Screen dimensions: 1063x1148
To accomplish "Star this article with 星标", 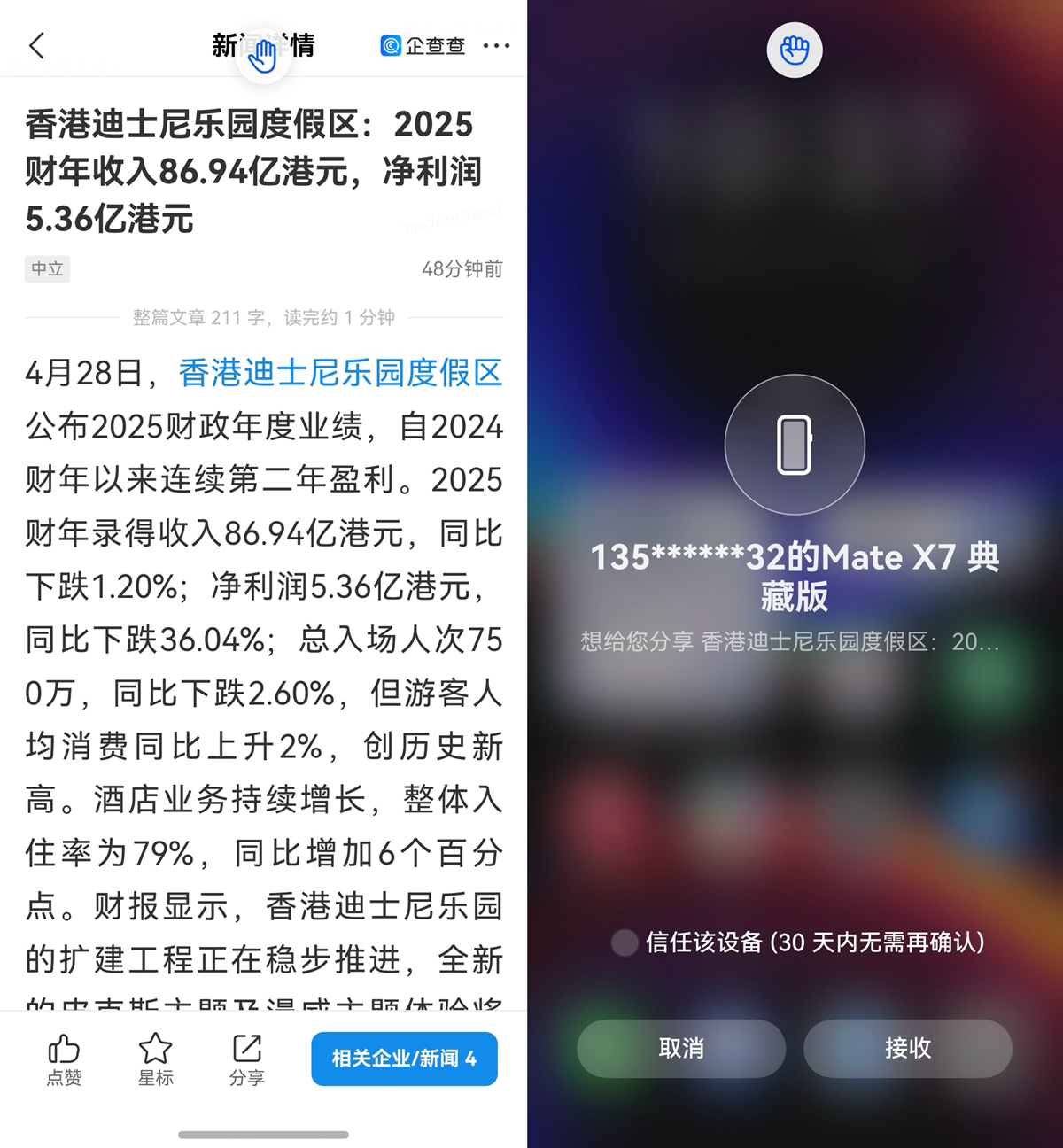I will [x=156, y=1059].
